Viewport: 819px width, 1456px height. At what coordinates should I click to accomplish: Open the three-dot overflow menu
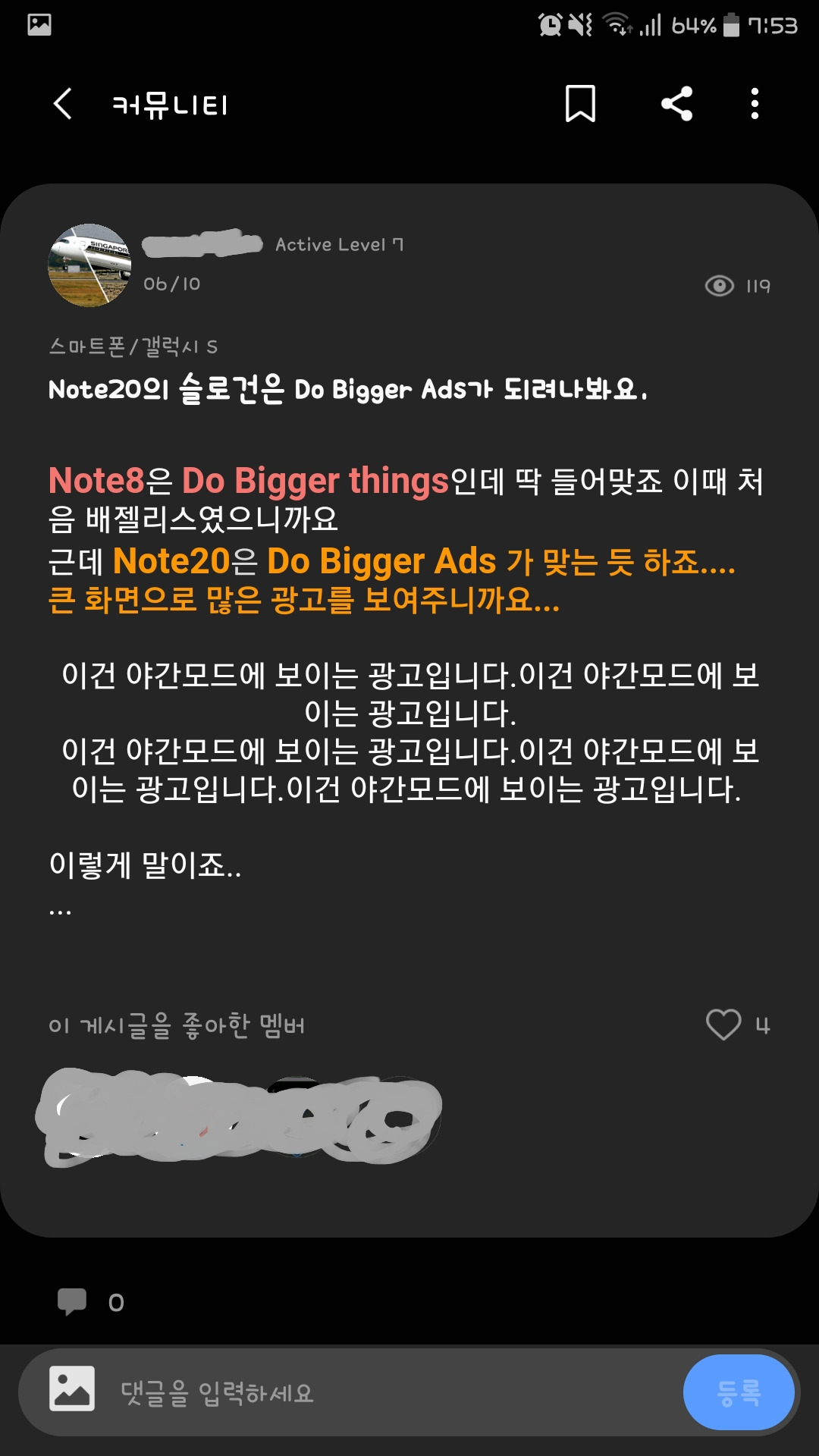coord(754,105)
